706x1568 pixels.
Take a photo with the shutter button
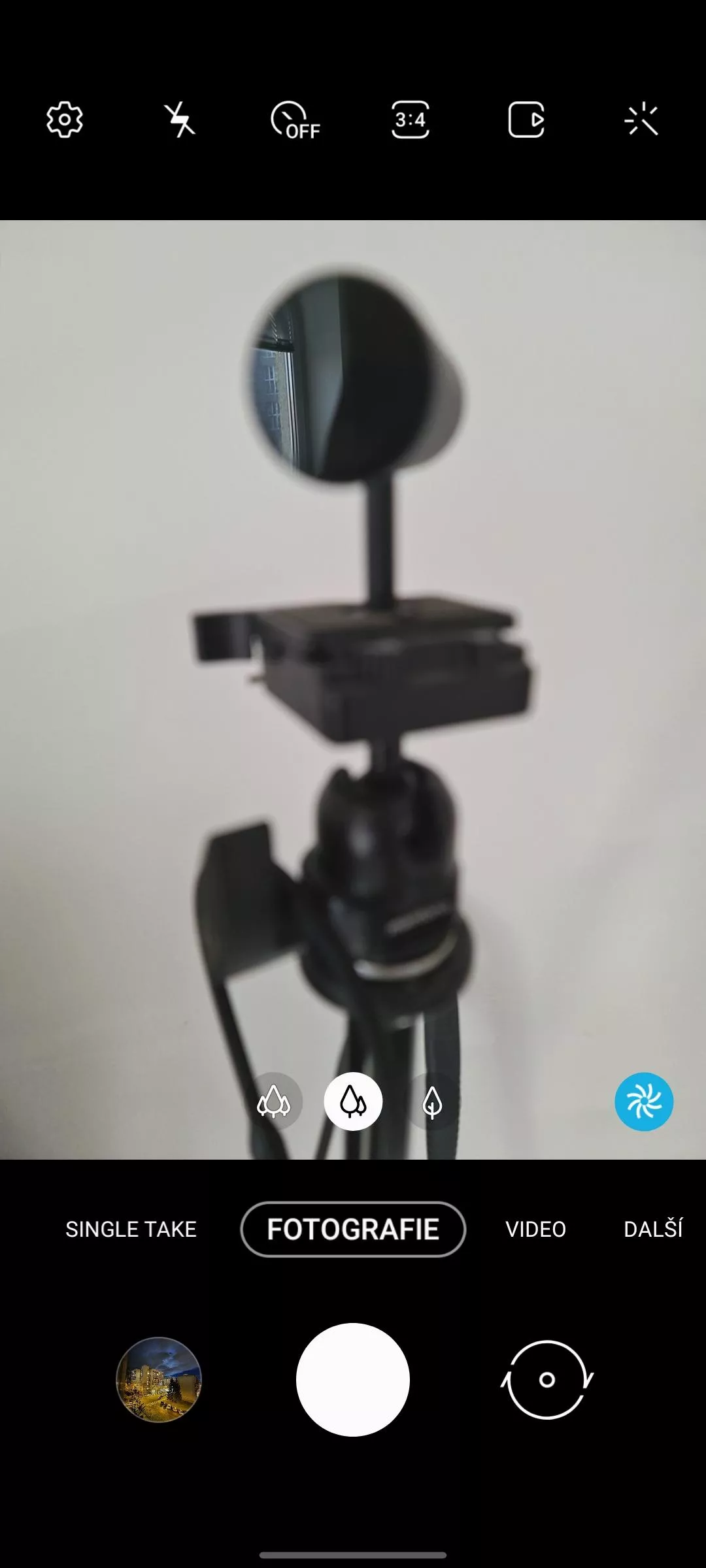tap(353, 1379)
